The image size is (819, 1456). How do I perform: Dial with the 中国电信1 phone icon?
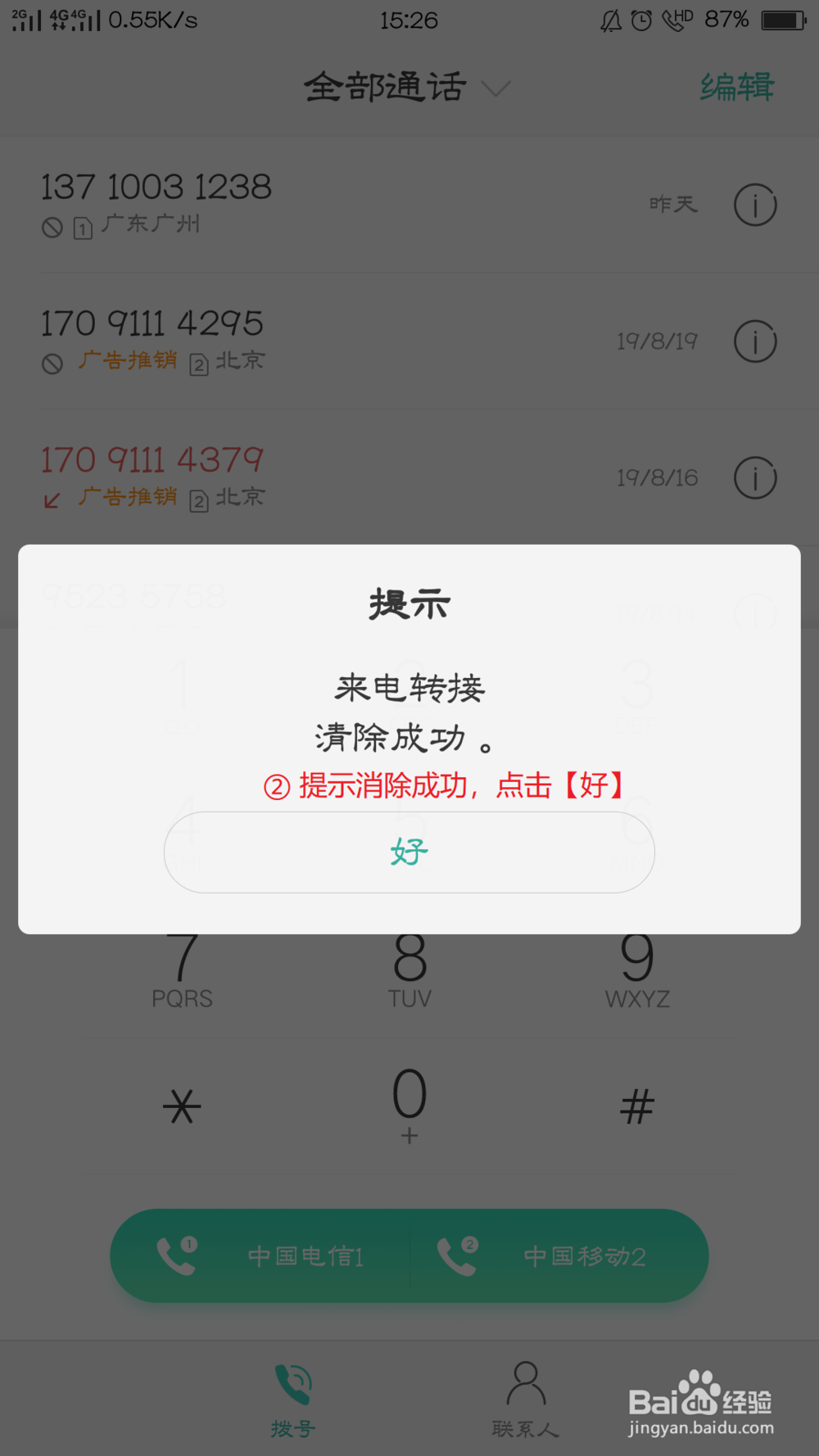[174, 1255]
